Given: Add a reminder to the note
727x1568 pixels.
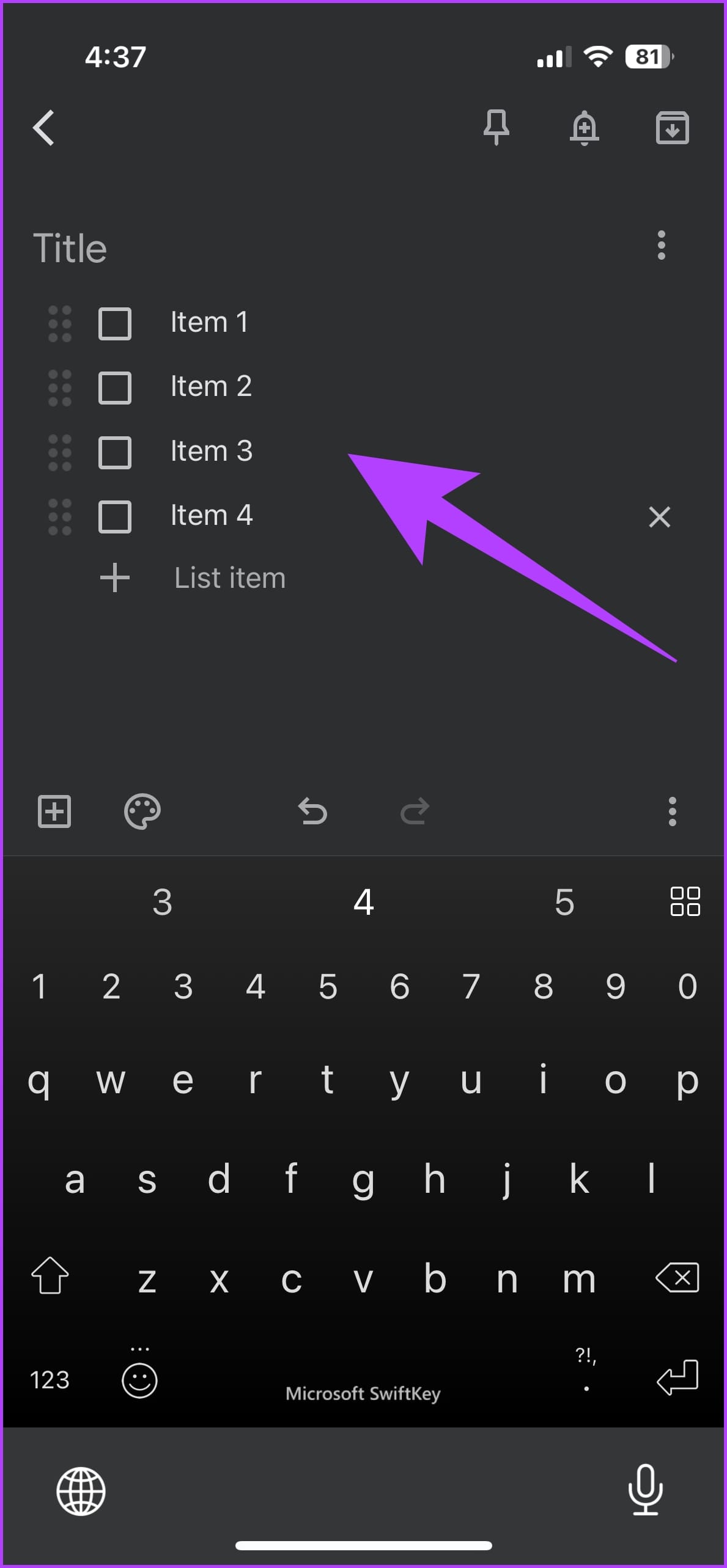Looking at the screenshot, I should coord(585,128).
